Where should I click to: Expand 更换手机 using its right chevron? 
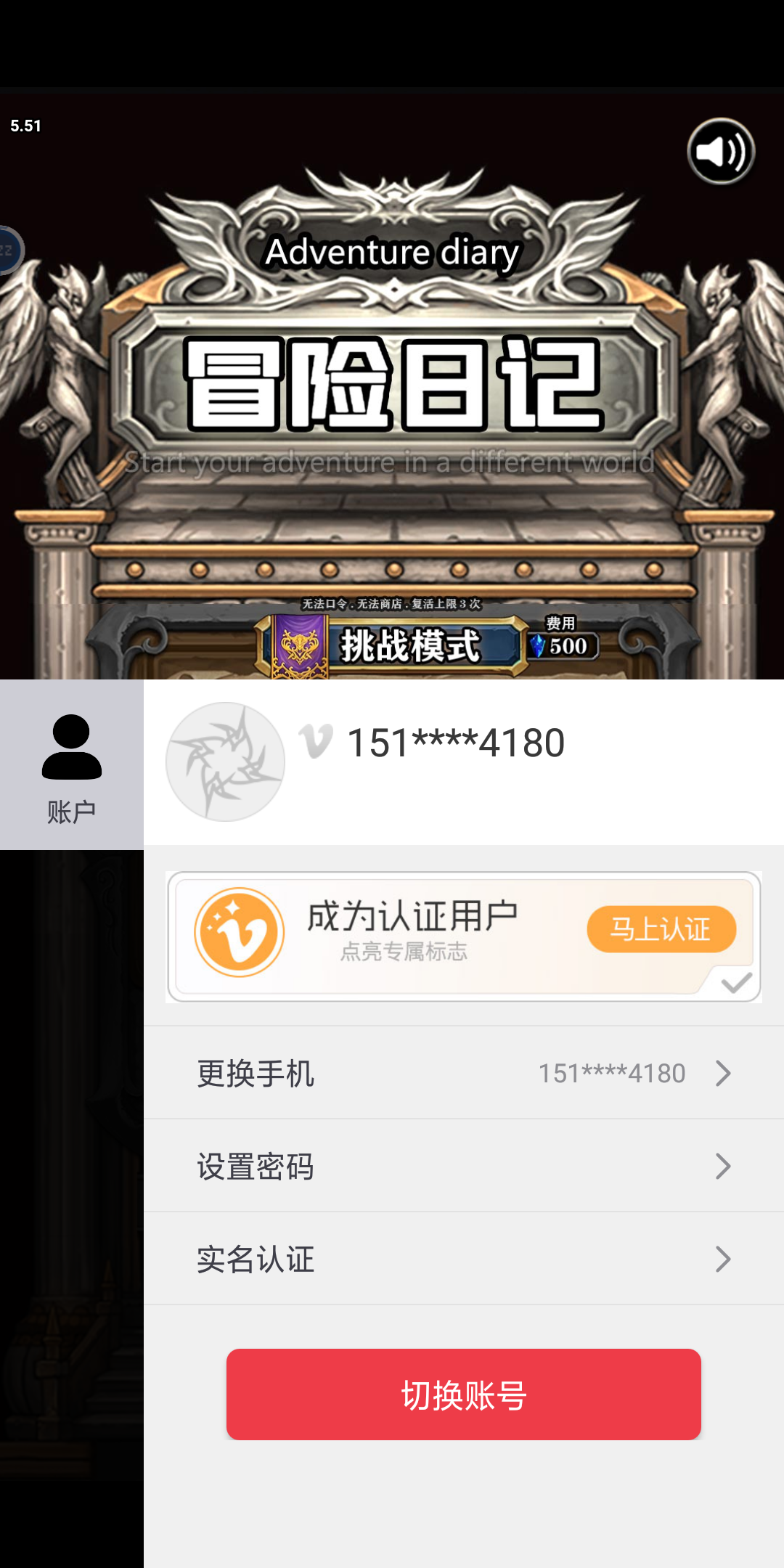722,1074
